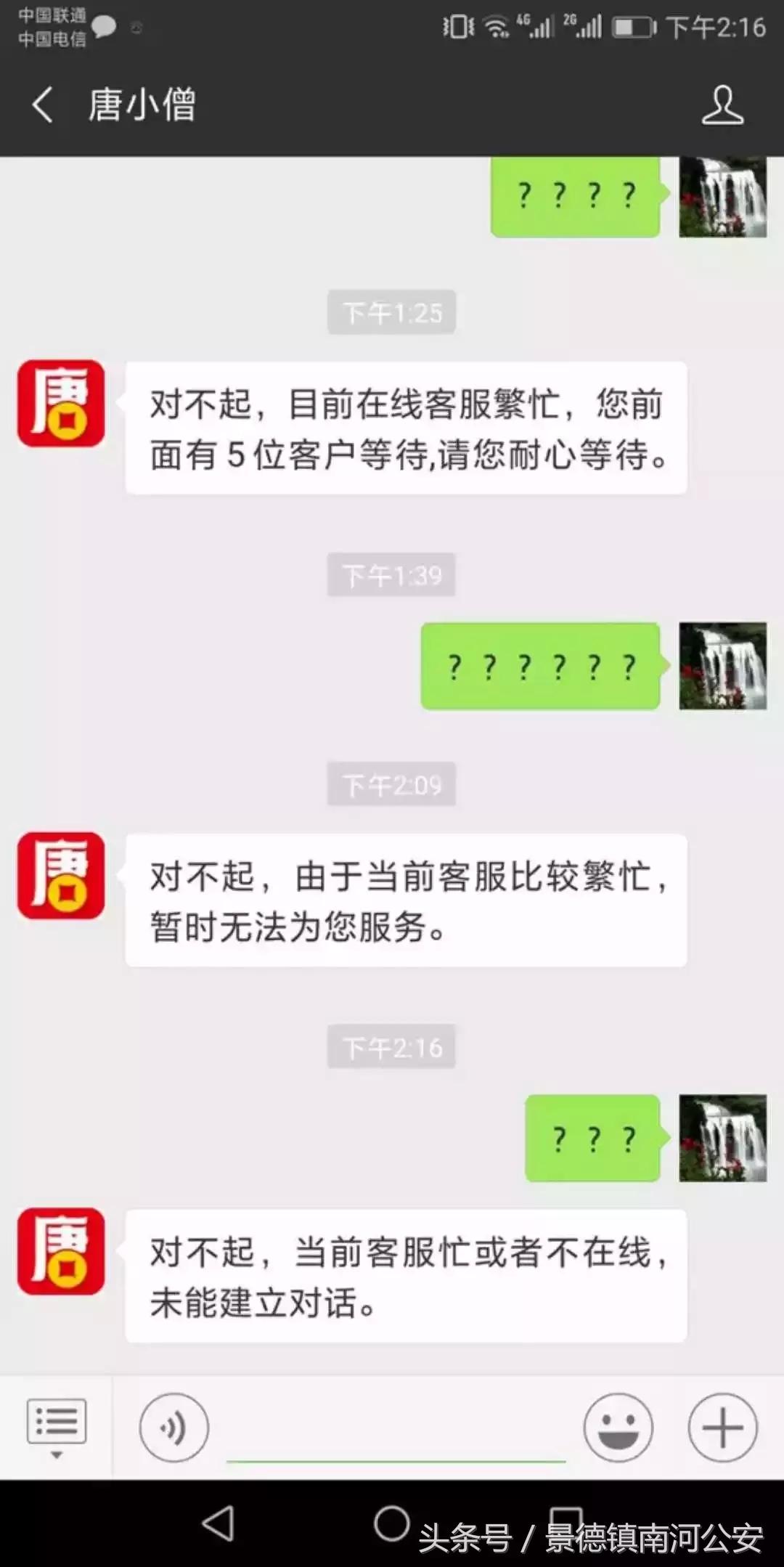Image resolution: width=784 pixels, height=1567 pixels.
Task: Tap the contact name 唐小僧 in title bar
Action: [142, 104]
